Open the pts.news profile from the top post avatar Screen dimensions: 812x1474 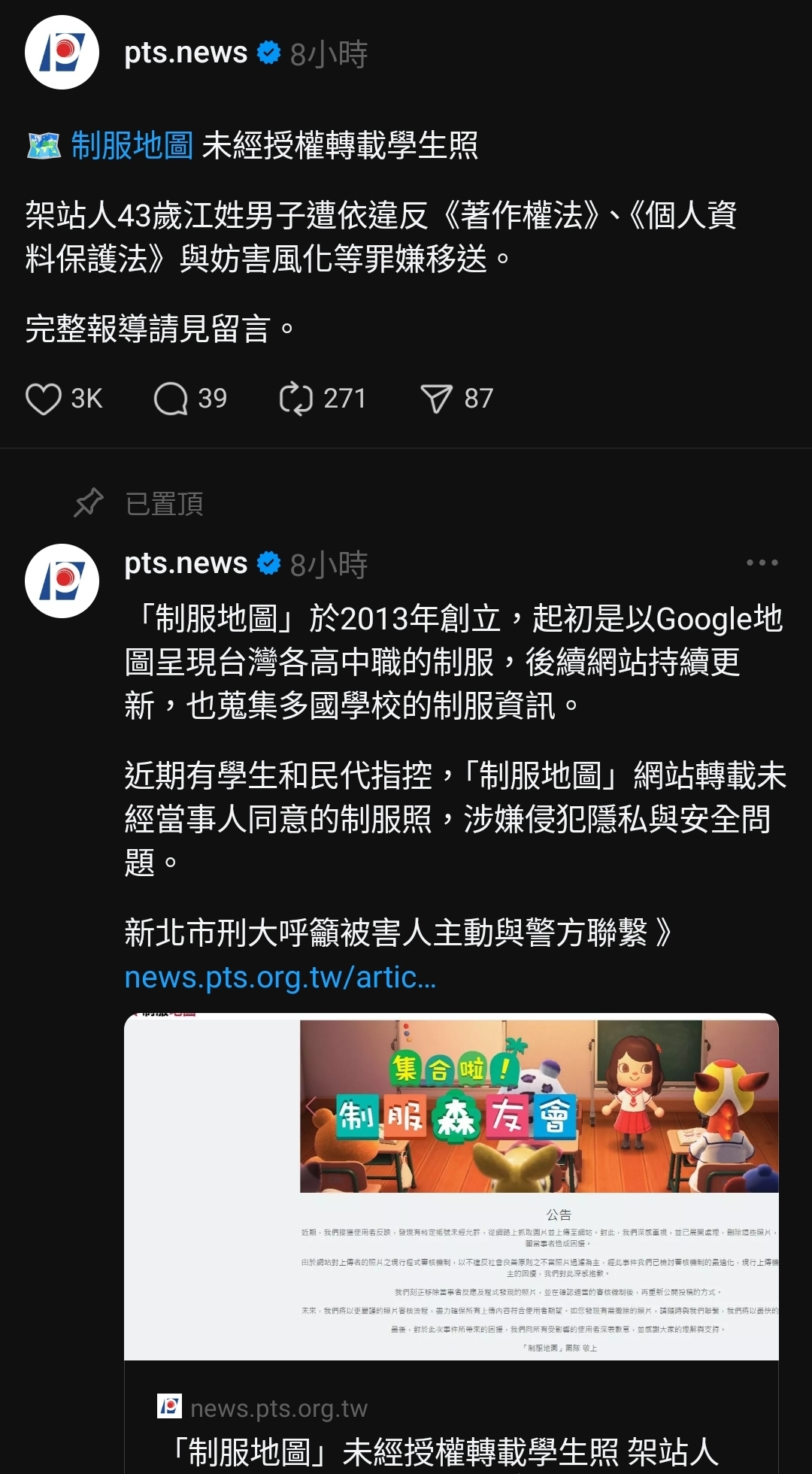tap(62, 53)
